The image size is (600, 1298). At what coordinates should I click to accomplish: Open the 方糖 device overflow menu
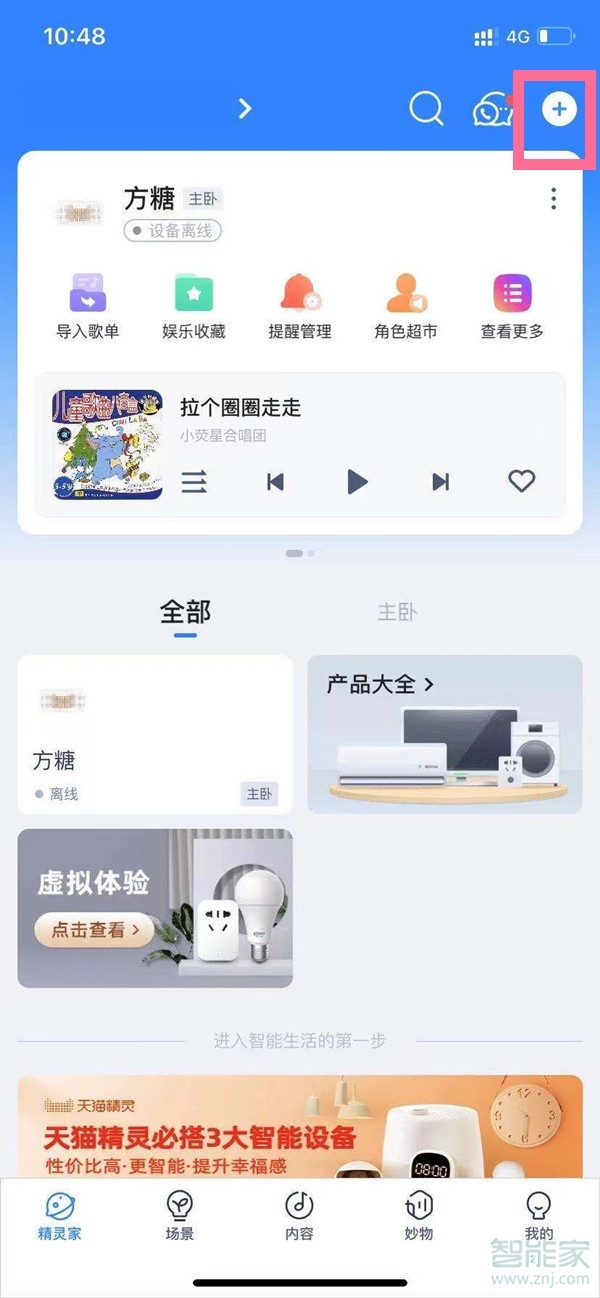(553, 200)
